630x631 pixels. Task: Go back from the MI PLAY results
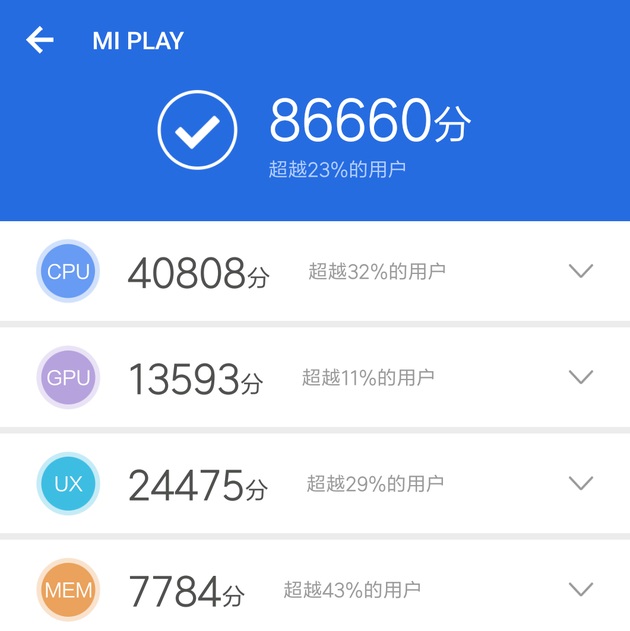click(40, 41)
